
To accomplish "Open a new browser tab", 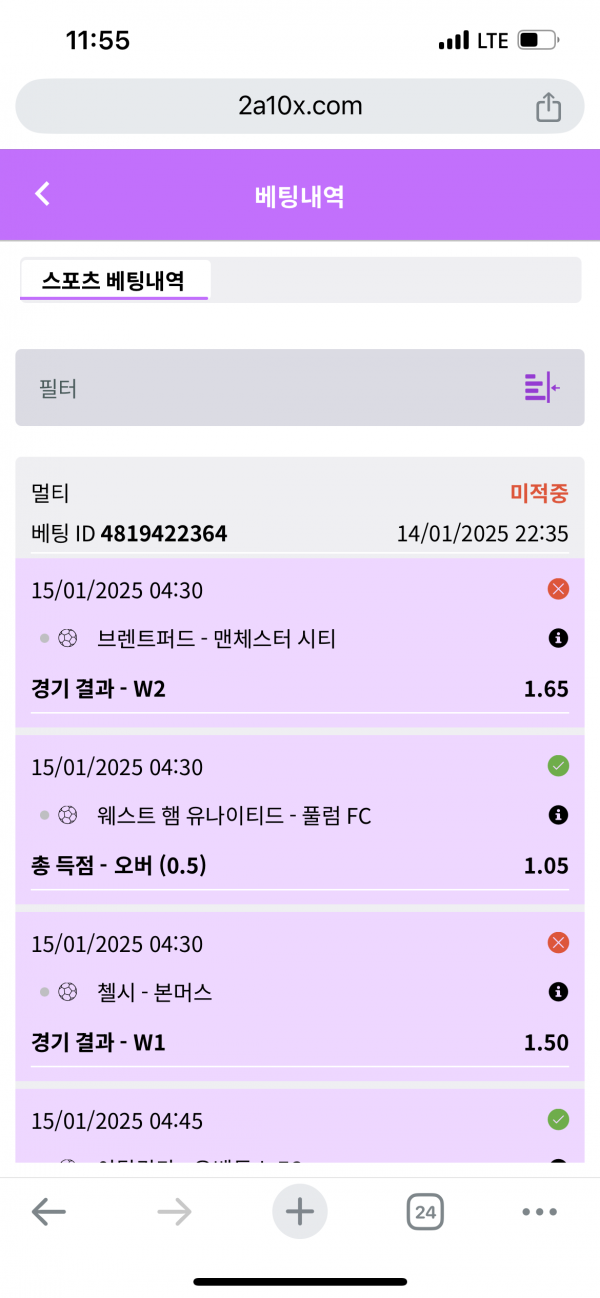I will [x=299, y=1212].
